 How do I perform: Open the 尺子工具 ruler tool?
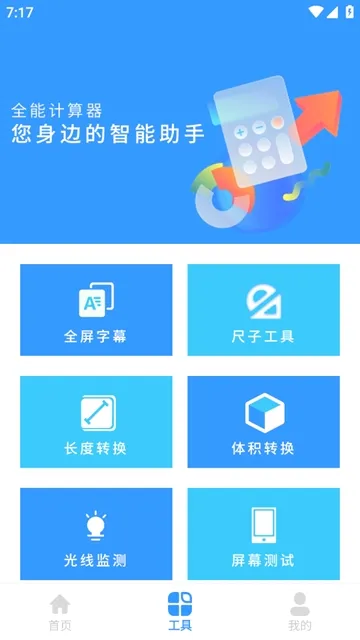(x=264, y=310)
